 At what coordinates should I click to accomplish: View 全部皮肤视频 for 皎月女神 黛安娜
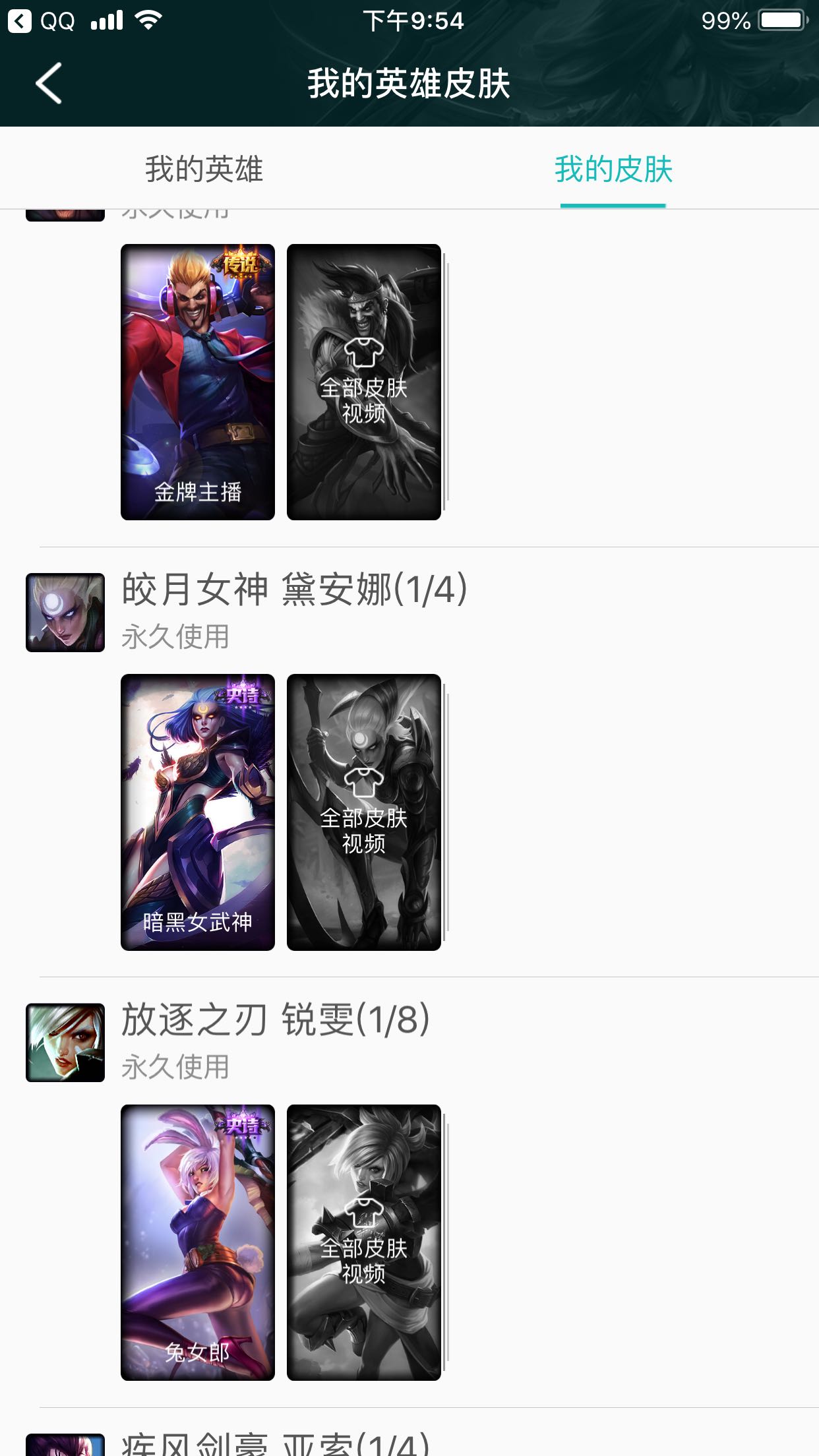pyautogui.click(x=364, y=812)
